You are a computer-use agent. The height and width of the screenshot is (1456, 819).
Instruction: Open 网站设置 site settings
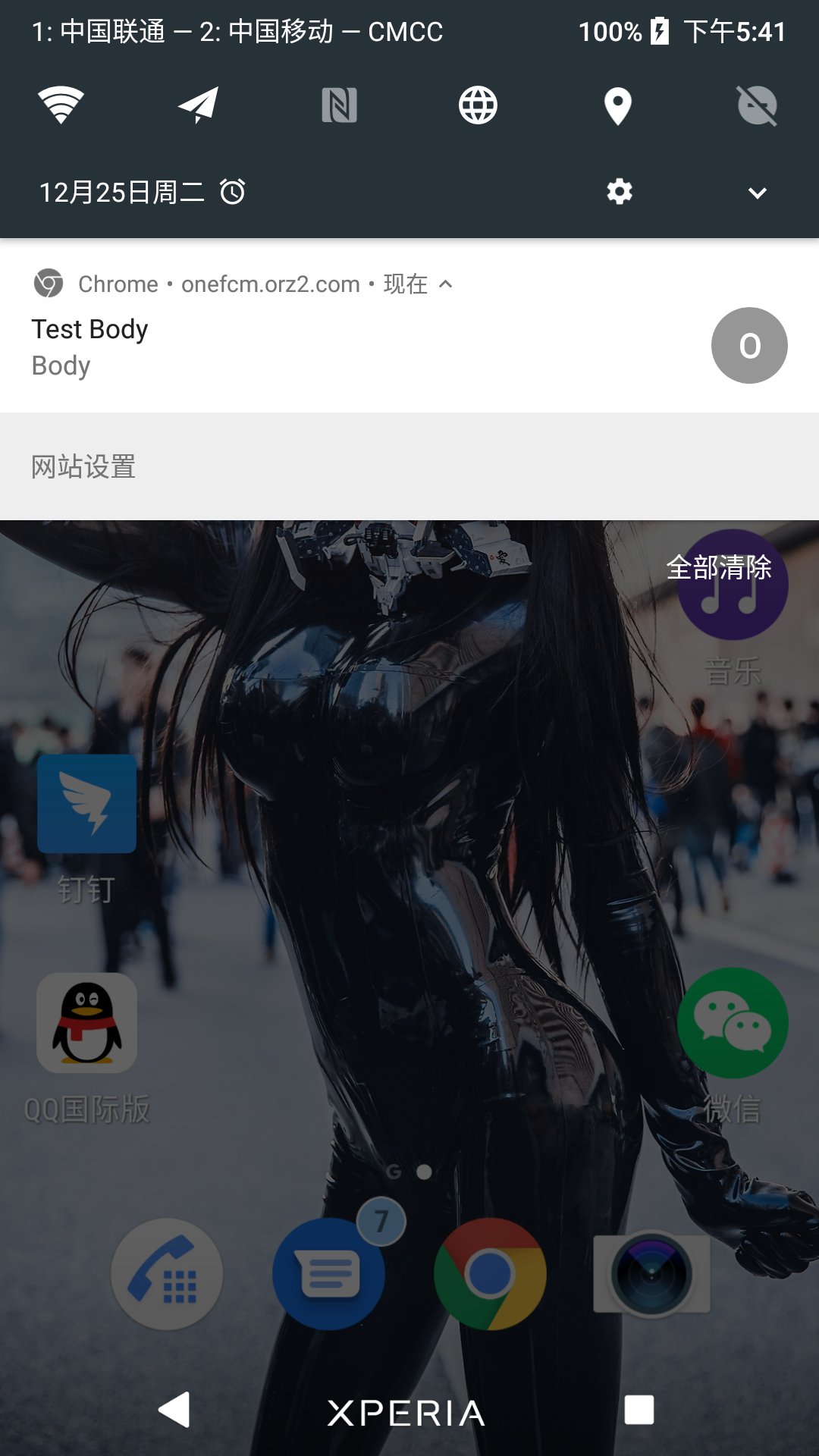83,466
